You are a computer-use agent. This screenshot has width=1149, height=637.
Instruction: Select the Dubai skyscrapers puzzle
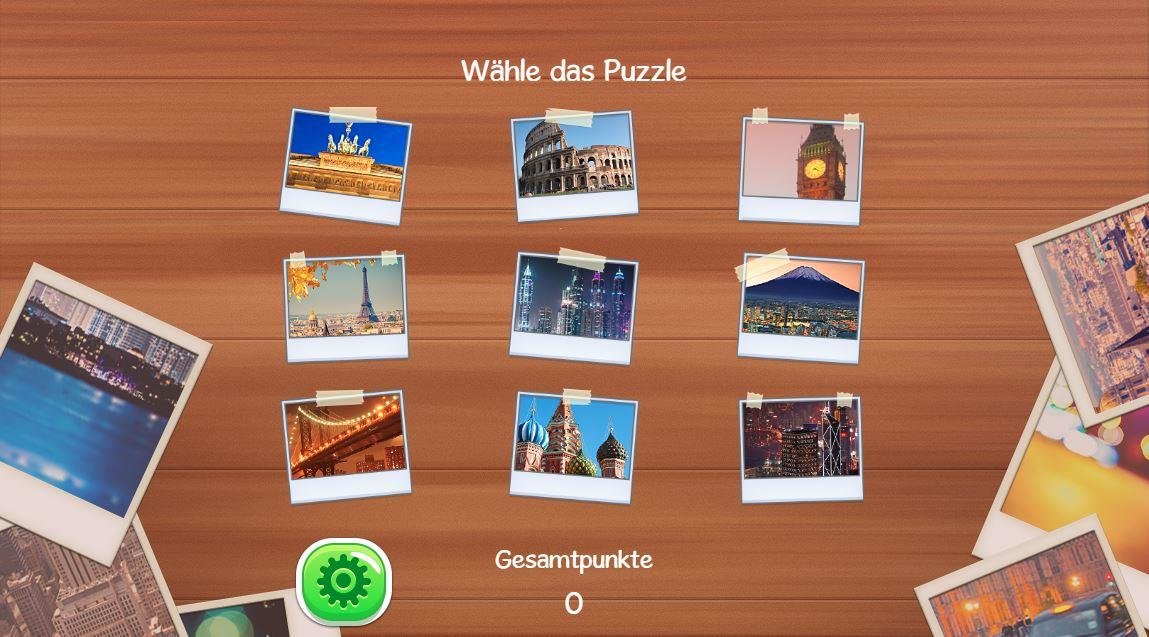pos(574,302)
